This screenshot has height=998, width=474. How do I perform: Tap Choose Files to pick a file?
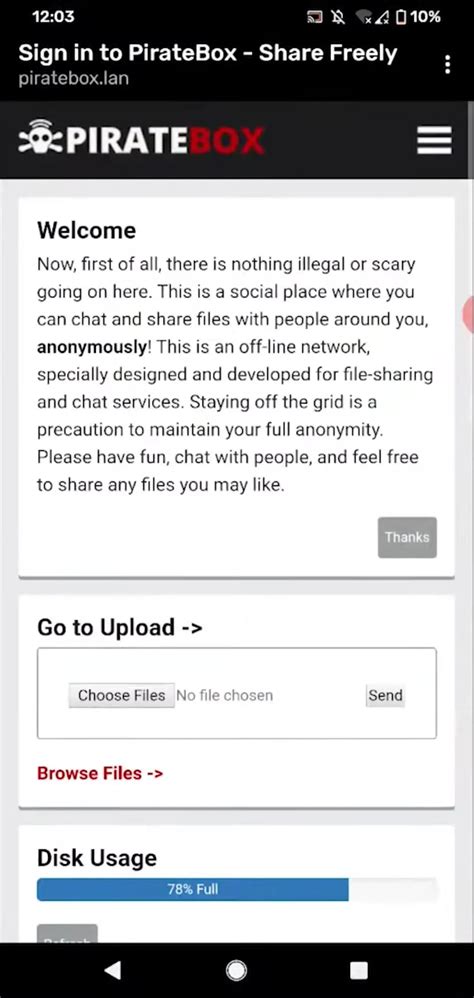click(x=122, y=695)
